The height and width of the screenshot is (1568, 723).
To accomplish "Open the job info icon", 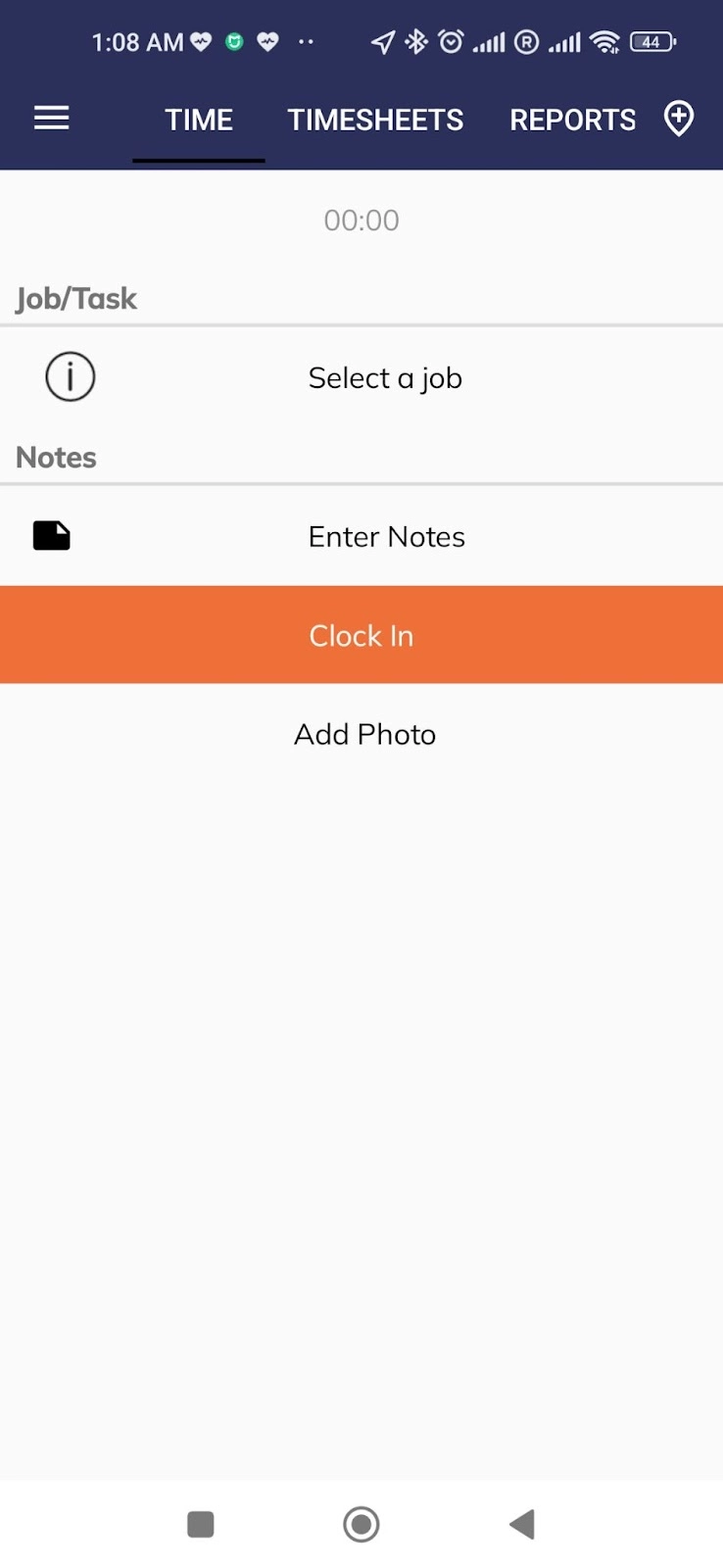I will 71,377.
